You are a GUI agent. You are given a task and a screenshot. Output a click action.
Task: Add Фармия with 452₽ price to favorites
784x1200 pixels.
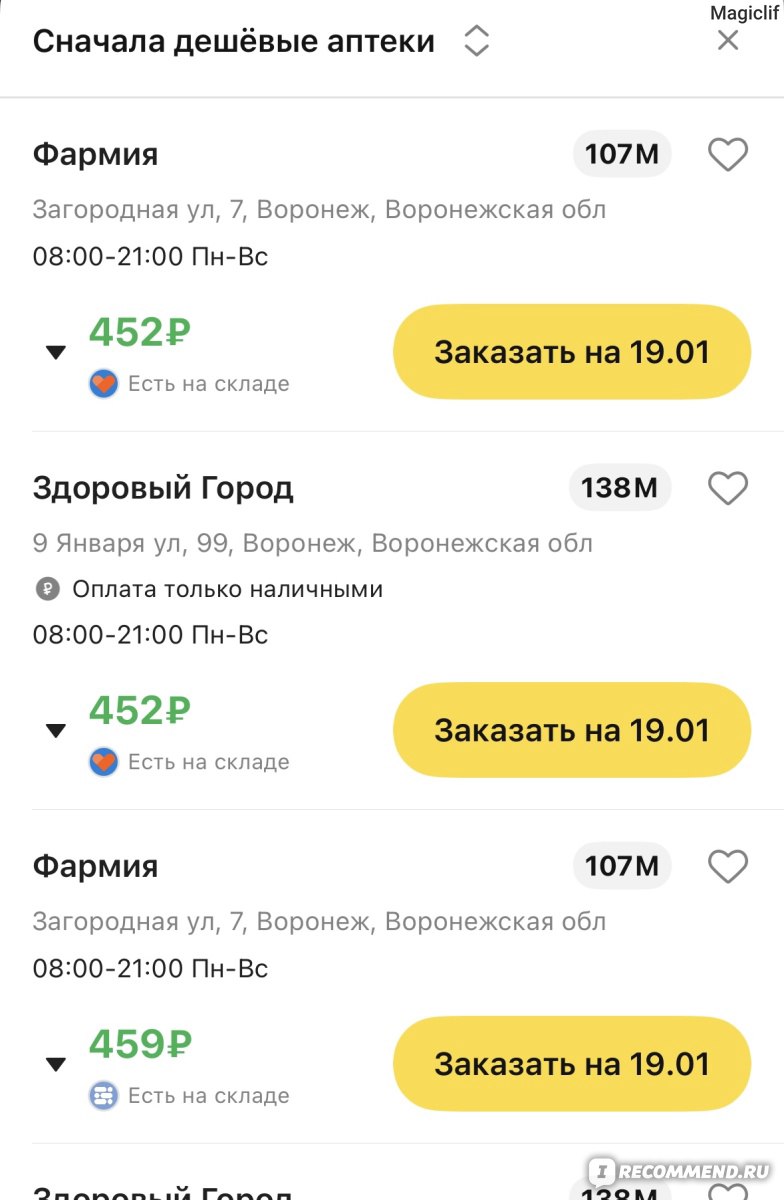point(728,155)
